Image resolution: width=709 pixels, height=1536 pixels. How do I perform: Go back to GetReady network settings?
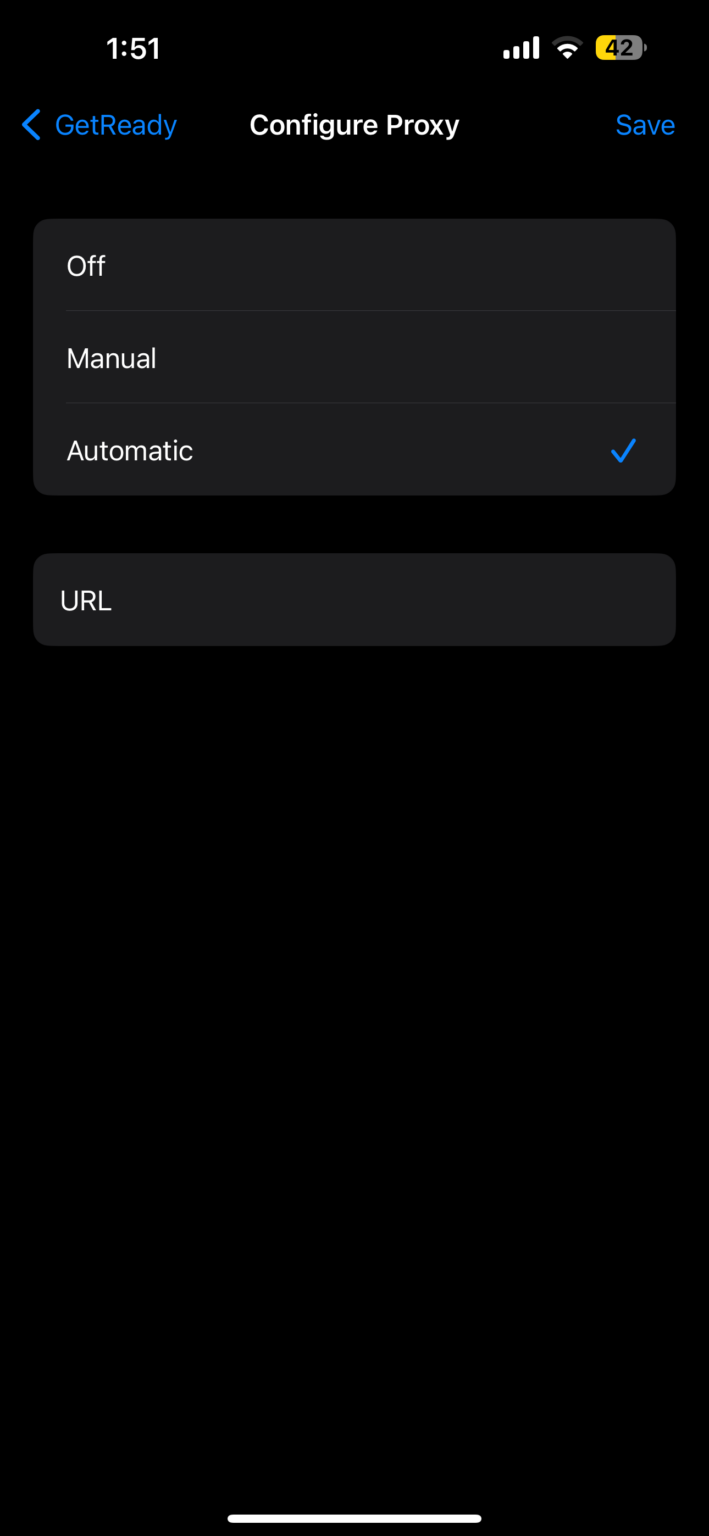pyautogui.click(x=99, y=125)
